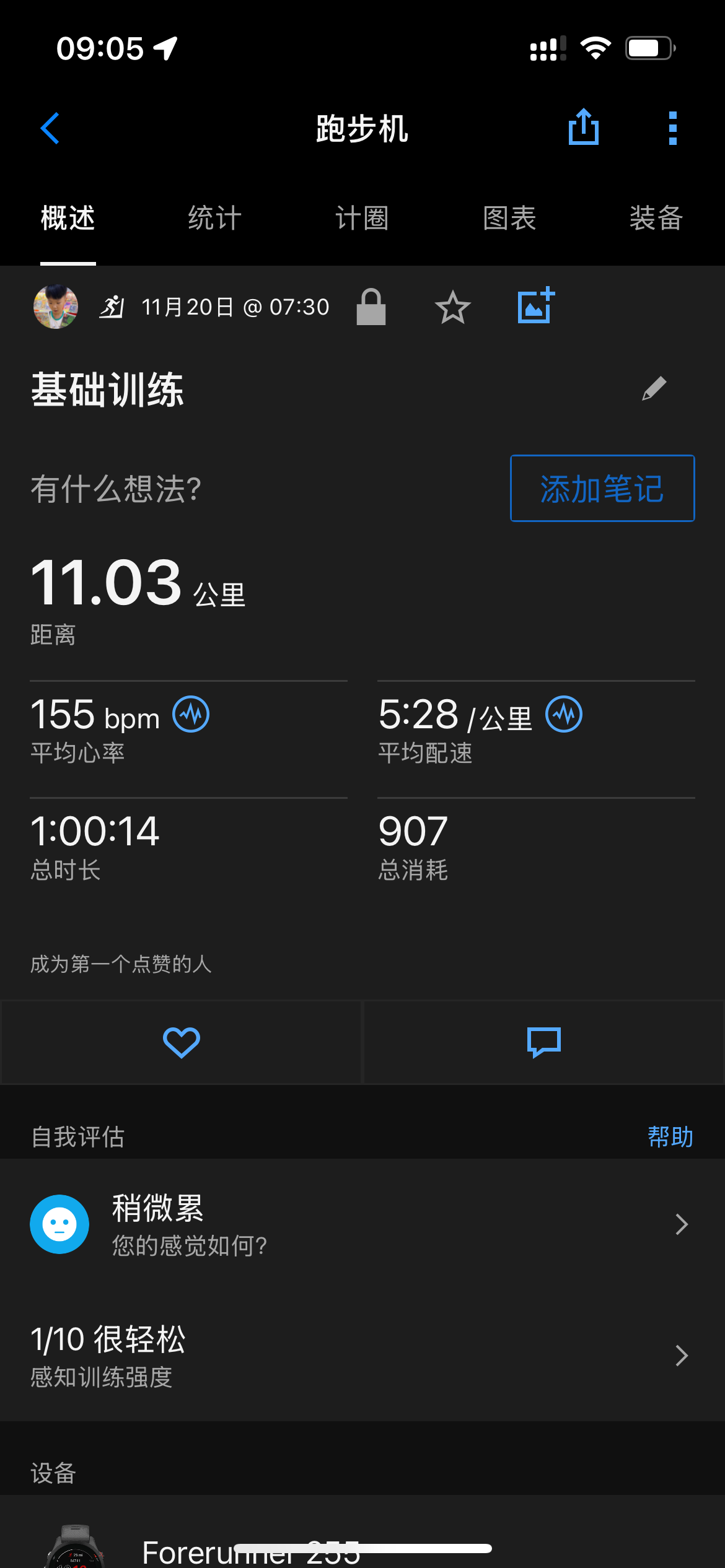Open the 图表 tab
The image size is (725, 1568).
(x=509, y=219)
